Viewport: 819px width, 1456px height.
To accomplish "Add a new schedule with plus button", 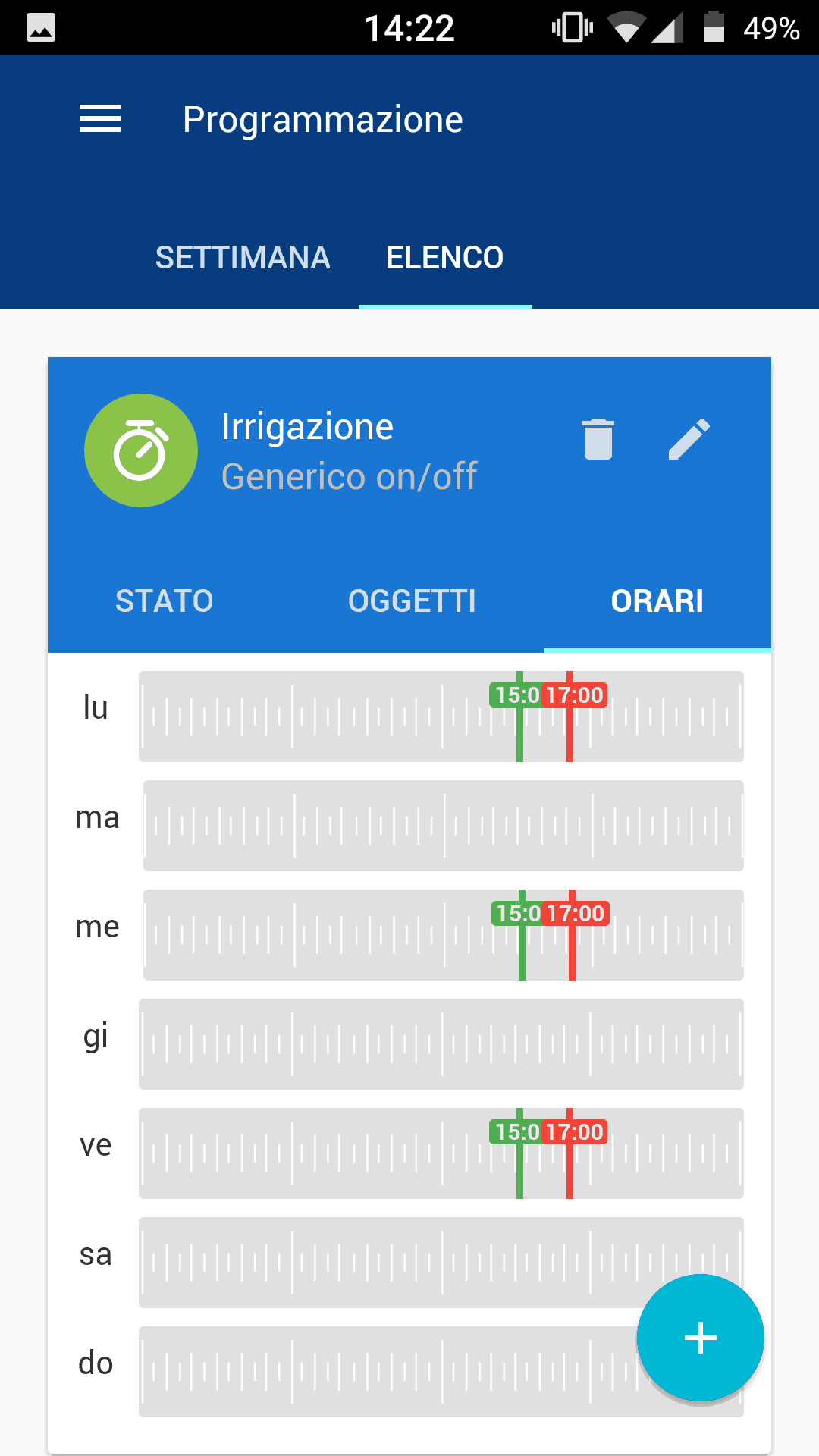I will pos(701,1338).
